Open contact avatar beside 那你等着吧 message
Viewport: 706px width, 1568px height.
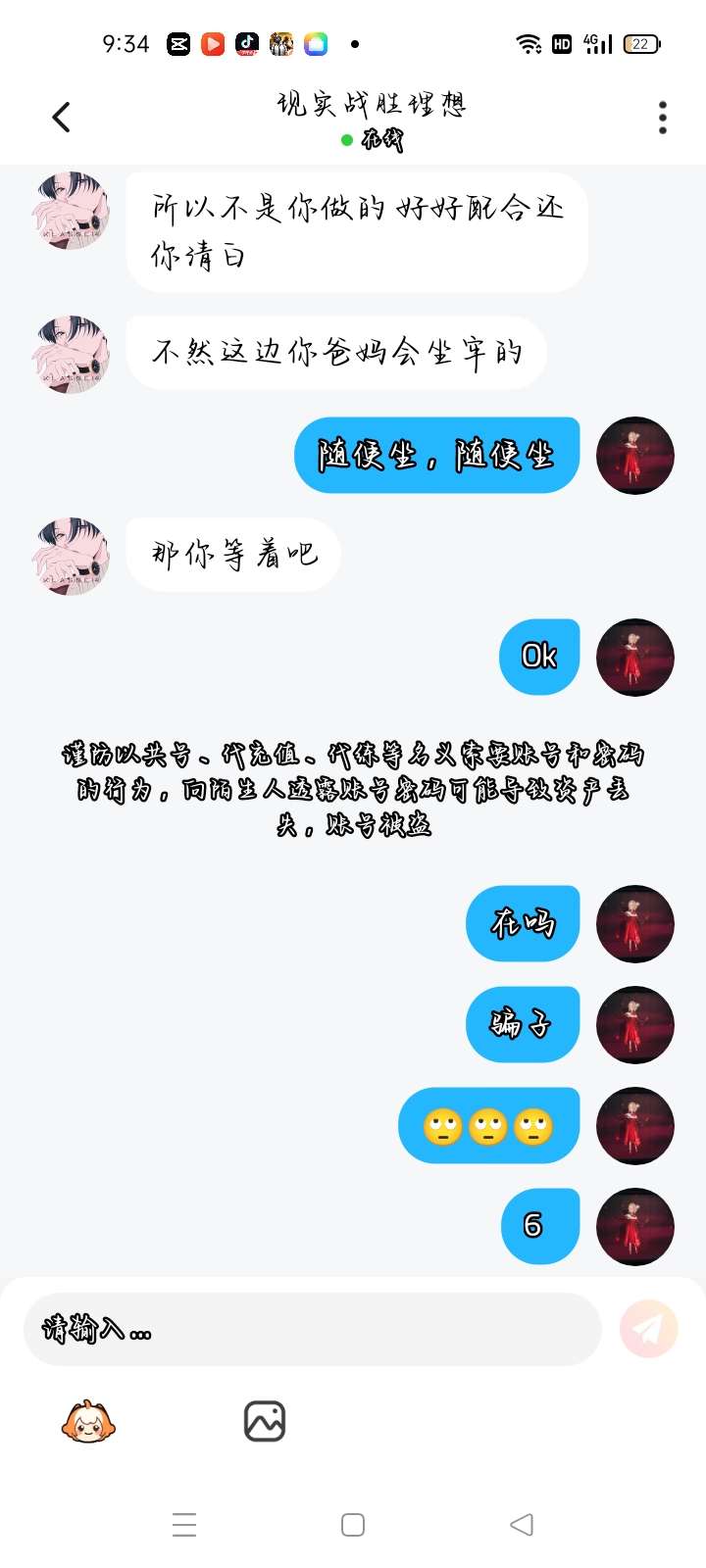pyautogui.click(x=71, y=556)
